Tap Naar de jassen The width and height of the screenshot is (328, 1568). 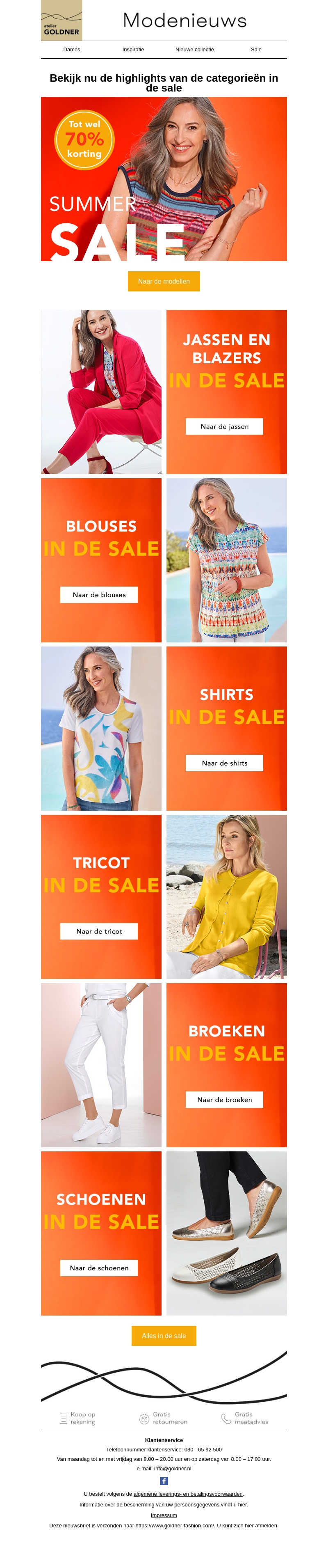pyautogui.click(x=225, y=427)
